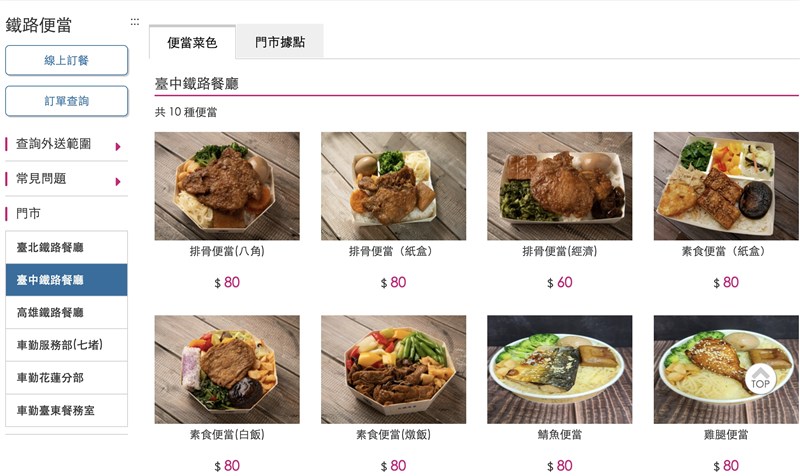View 排骨便當(八角) item
The image size is (800, 476).
pyautogui.click(x=227, y=187)
